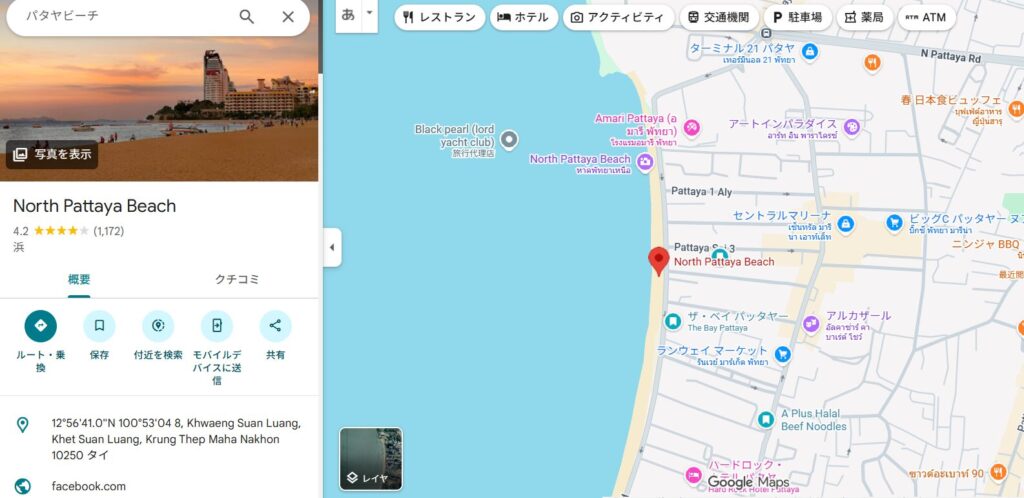Viewport: 1024px width, 498px height.
Task: Select the 概要 tab
Action: (x=79, y=279)
